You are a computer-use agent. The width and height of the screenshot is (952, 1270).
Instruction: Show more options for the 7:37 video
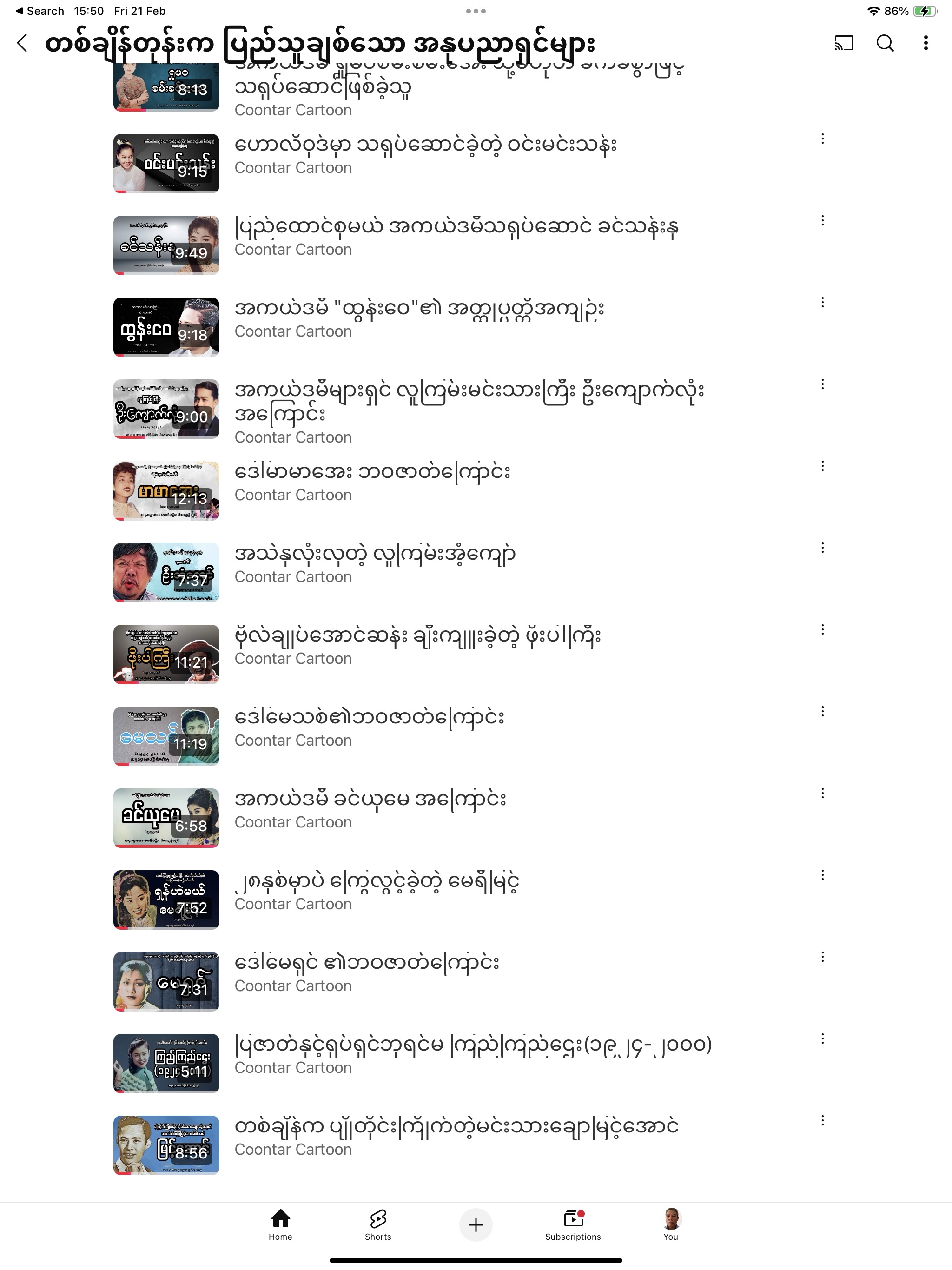pyautogui.click(x=822, y=548)
